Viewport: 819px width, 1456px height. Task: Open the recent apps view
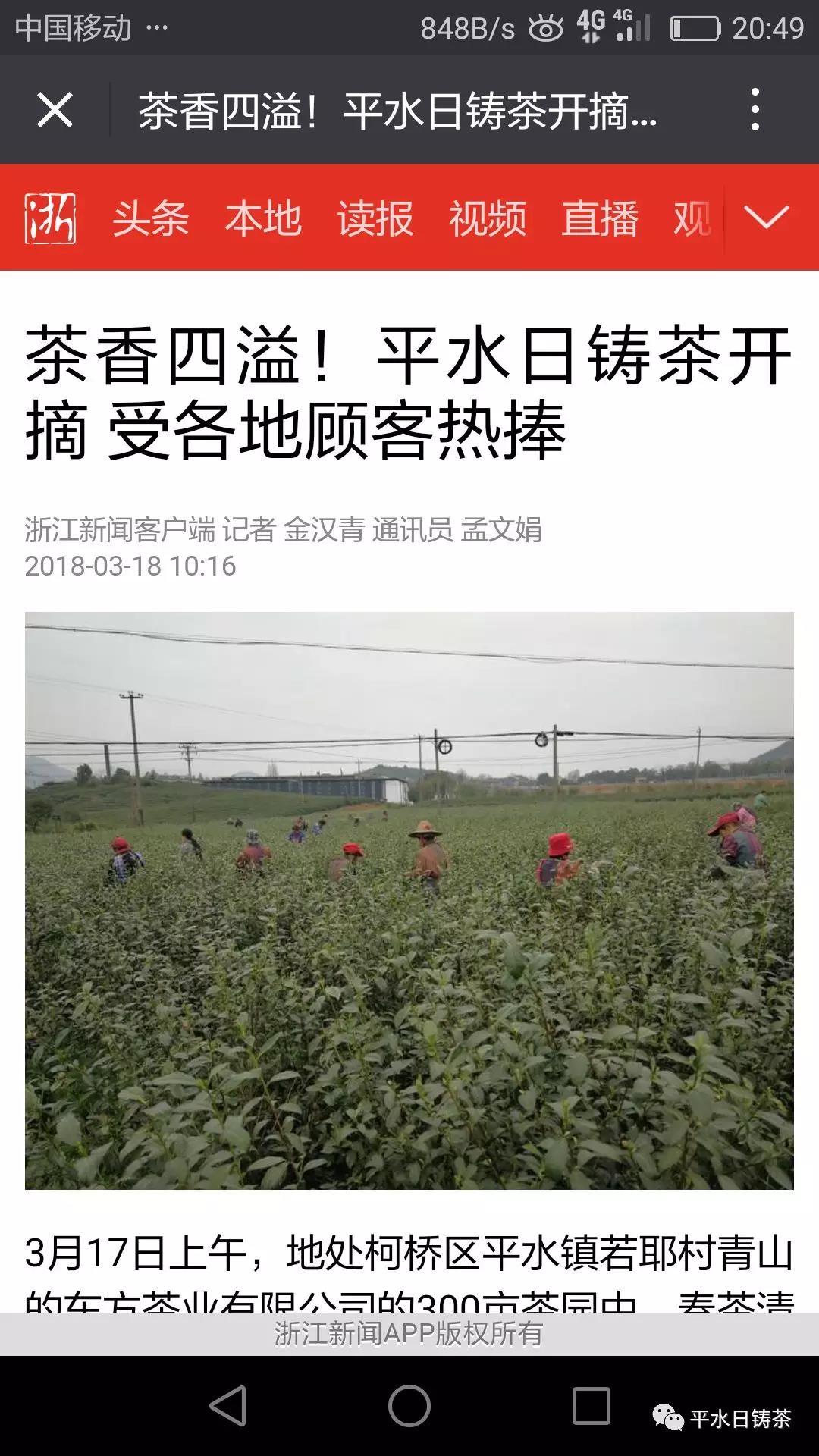[x=591, y=1406]
